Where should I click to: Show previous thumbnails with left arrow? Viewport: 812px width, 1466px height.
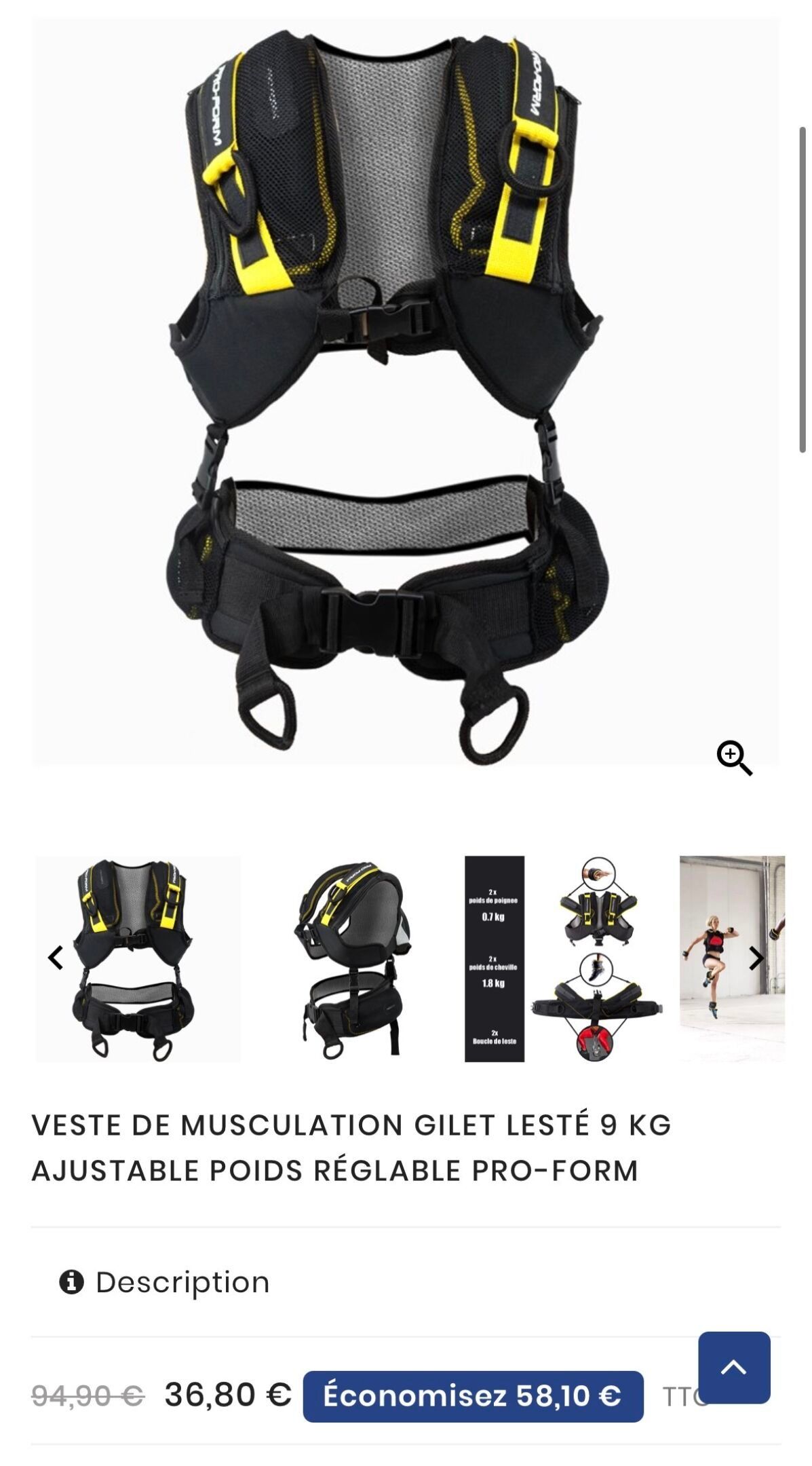(56, 958)
